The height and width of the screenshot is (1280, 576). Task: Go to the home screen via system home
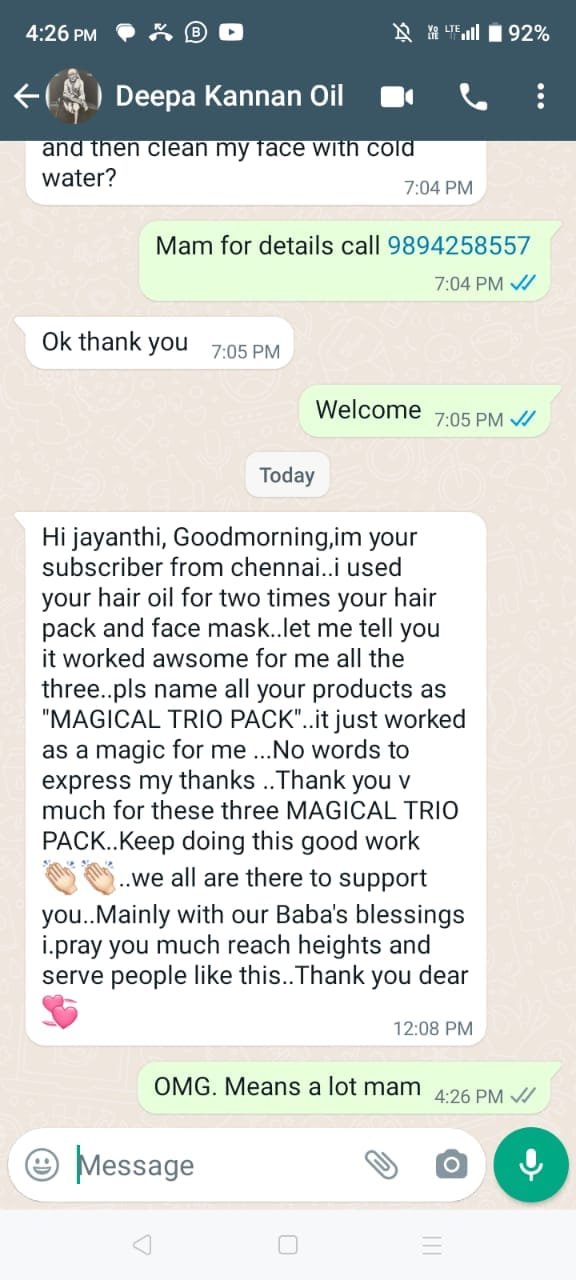tap(288, 1245)
